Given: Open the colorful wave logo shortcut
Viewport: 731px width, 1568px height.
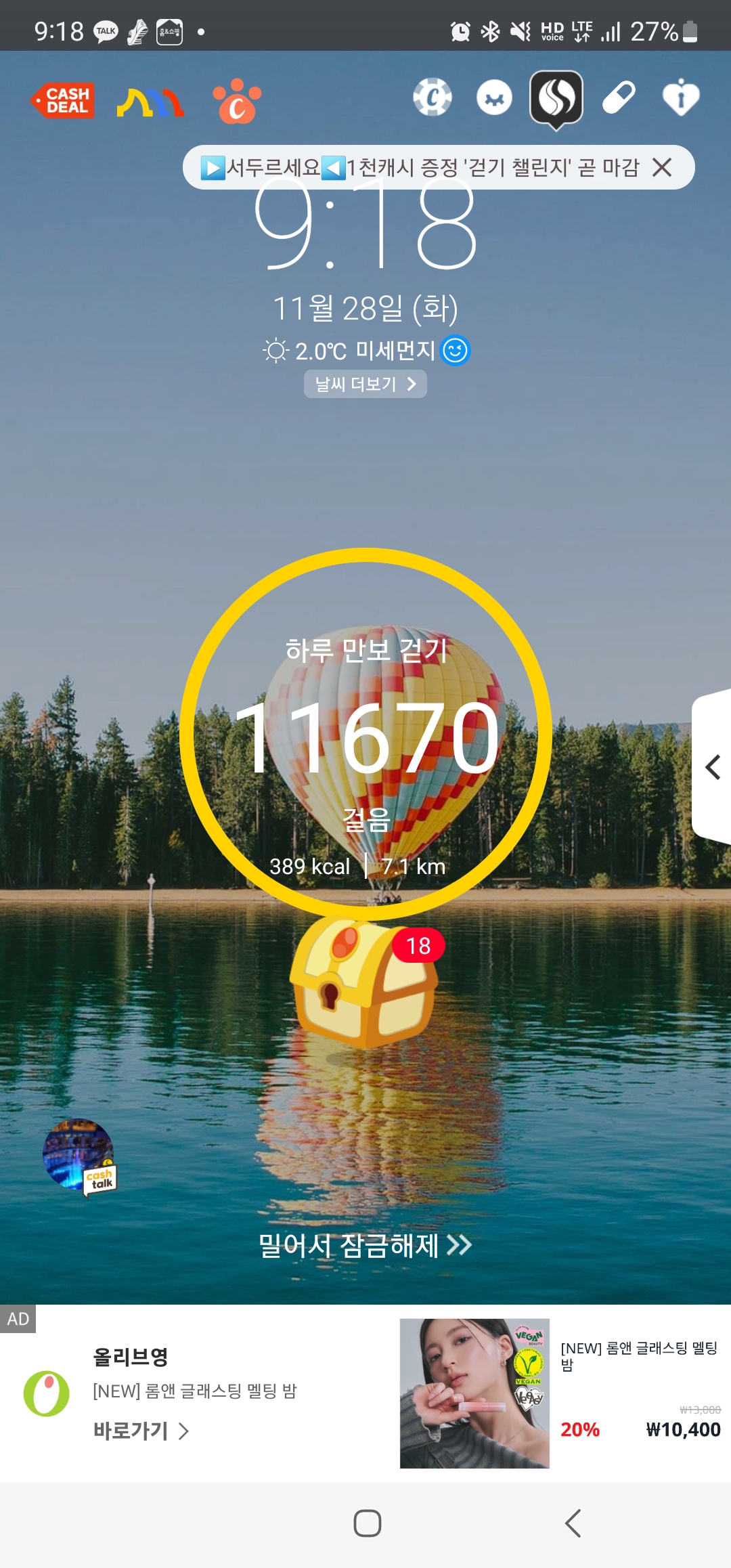Looking at the screenshot, I should [150, 102].
